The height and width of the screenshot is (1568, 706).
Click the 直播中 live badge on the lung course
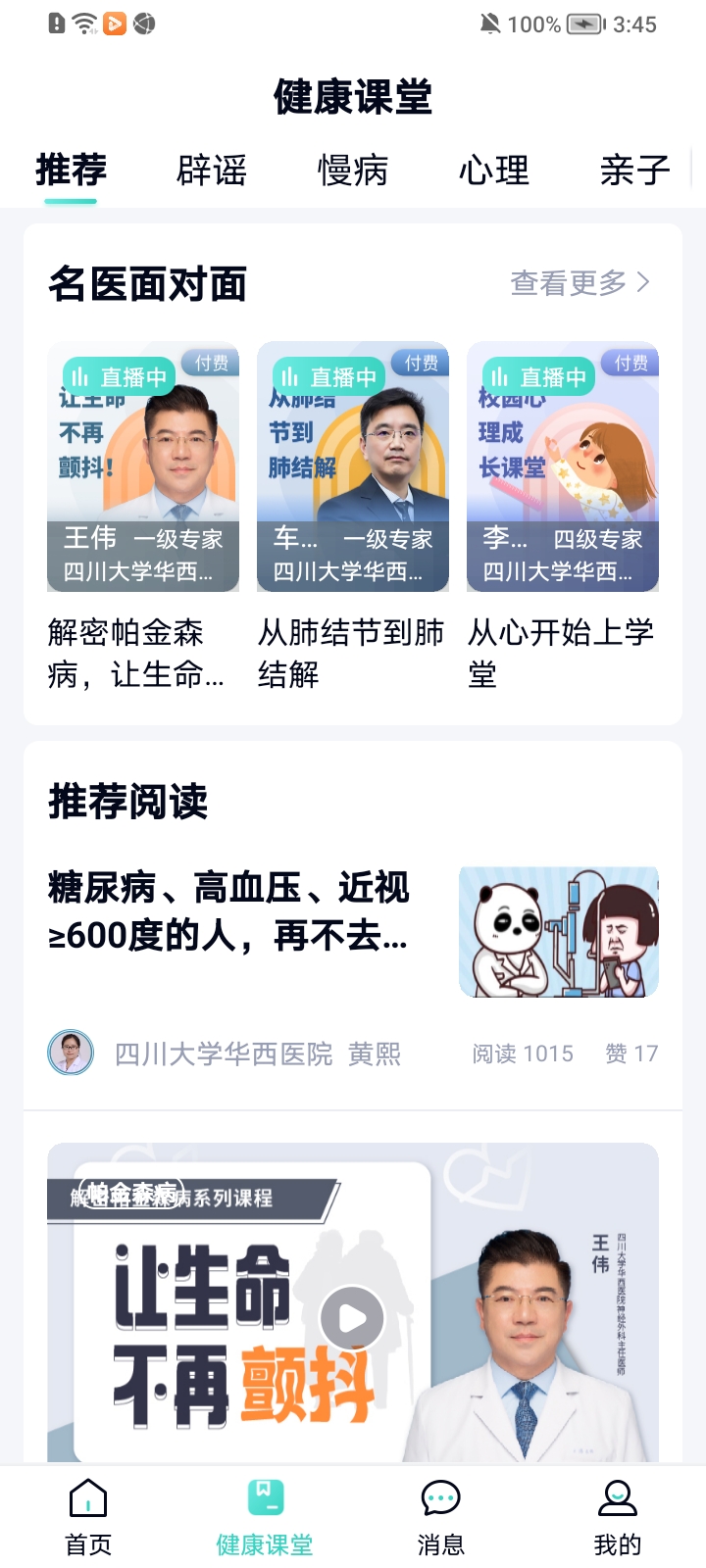pos(328,375)
